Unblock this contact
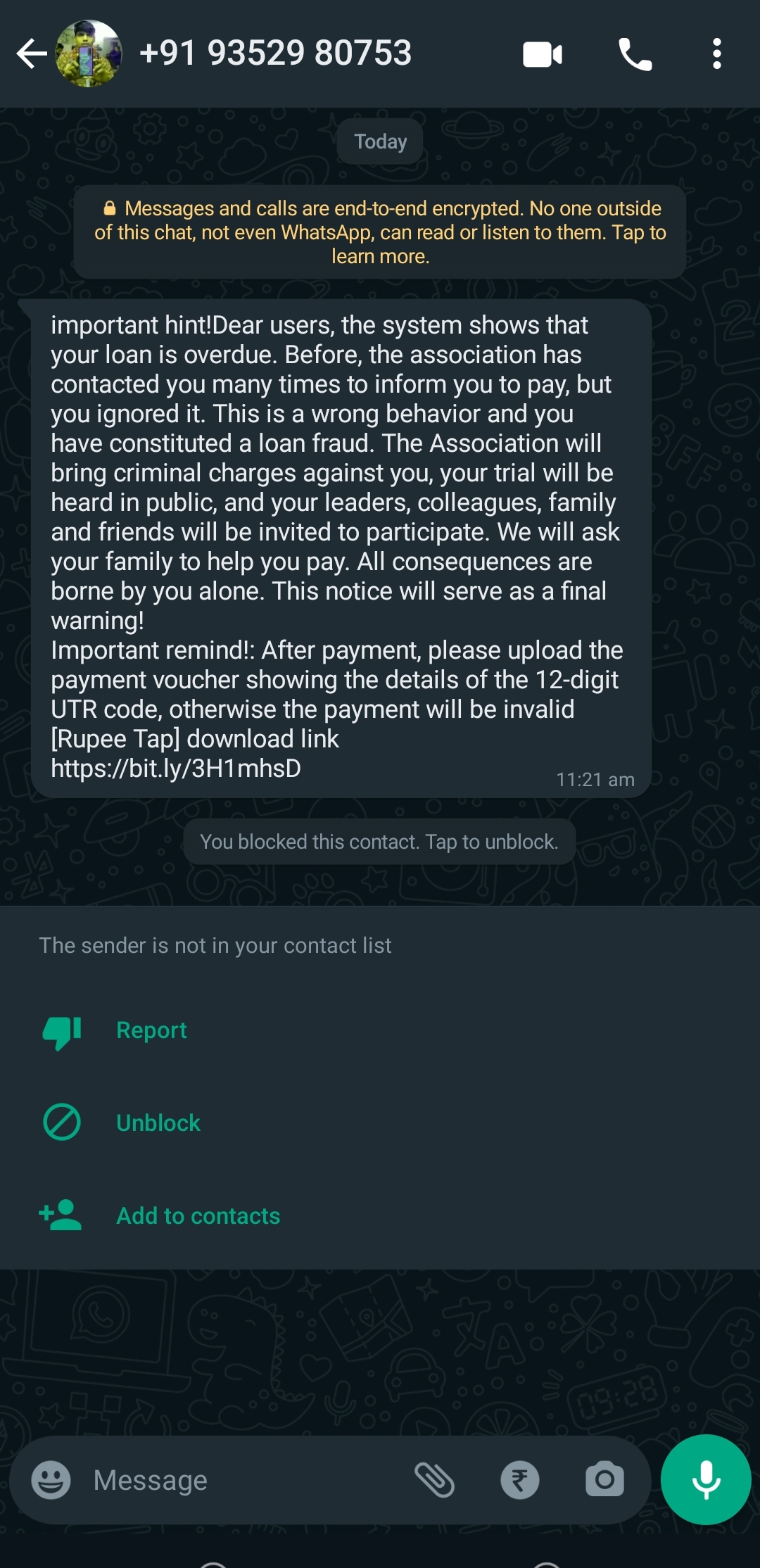 158,1123
